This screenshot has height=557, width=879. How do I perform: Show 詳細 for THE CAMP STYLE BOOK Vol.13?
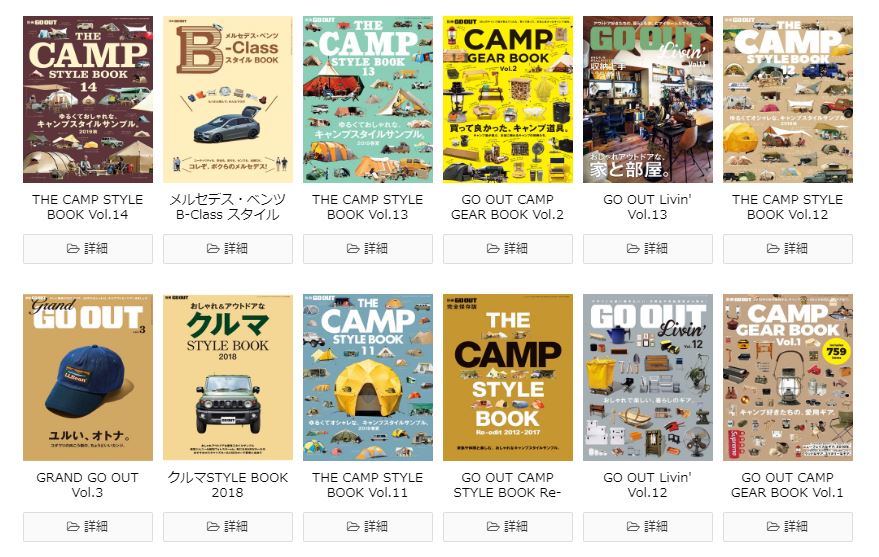(368, 248)
